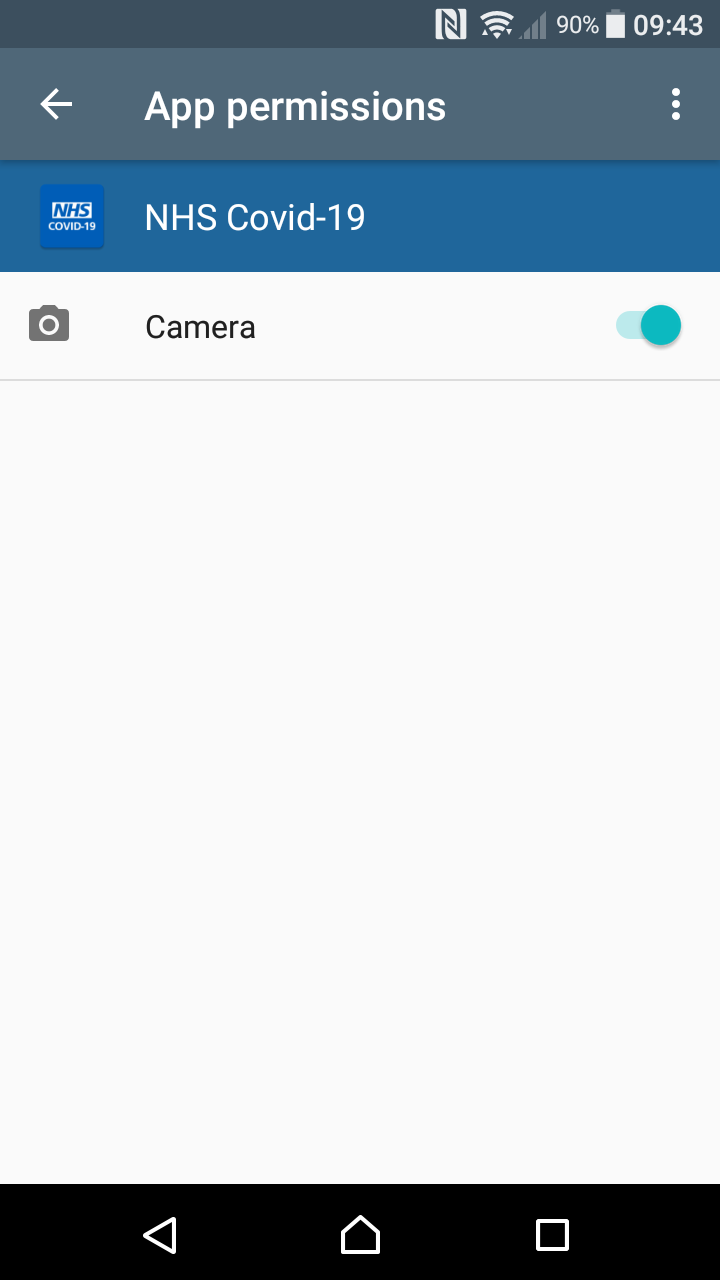Tap the NHS Covid-19 app name header
The image size is (720, 1280).
[x=255, y=216]
